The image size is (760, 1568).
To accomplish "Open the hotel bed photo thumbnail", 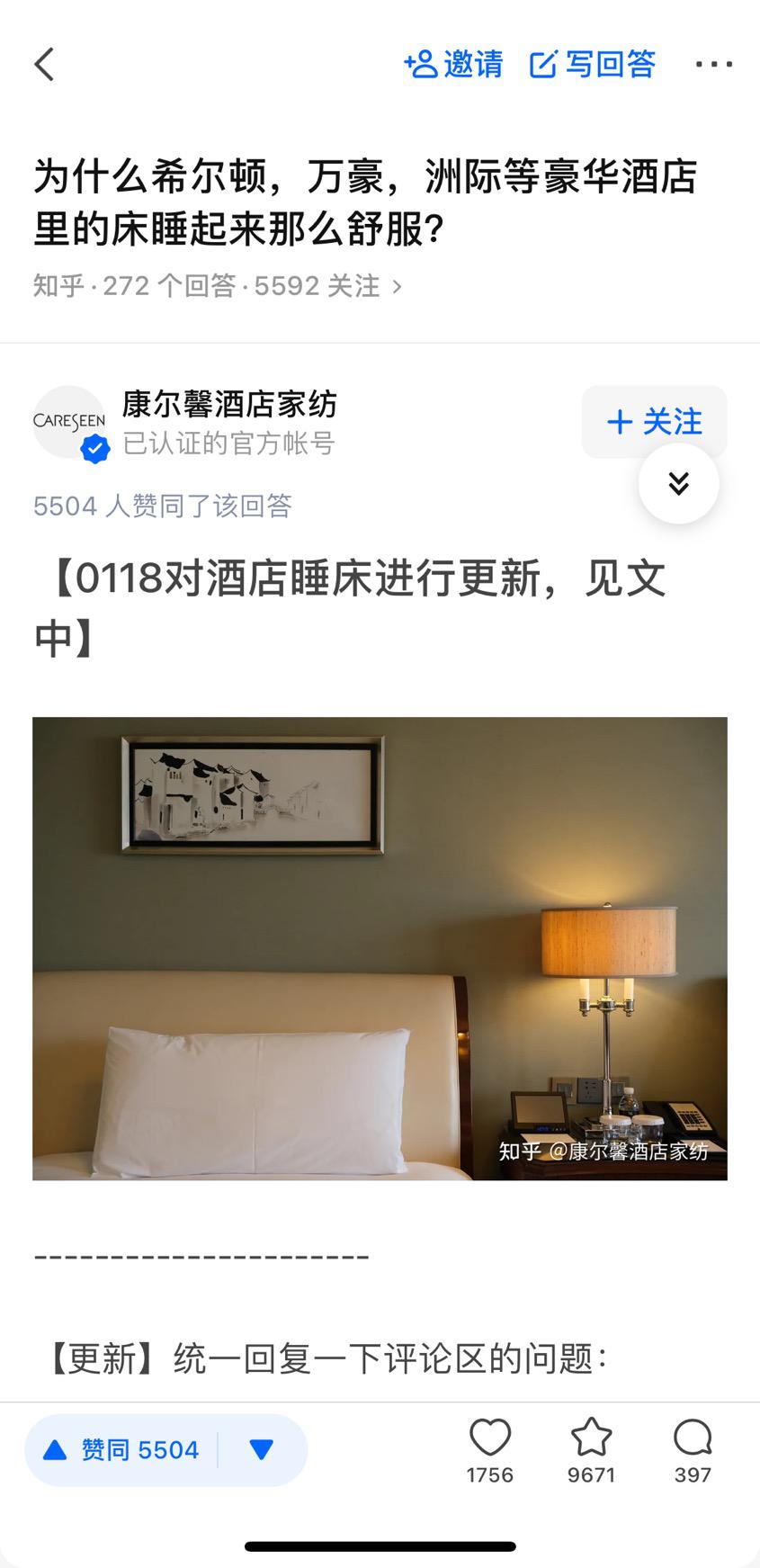I will 379,948.
